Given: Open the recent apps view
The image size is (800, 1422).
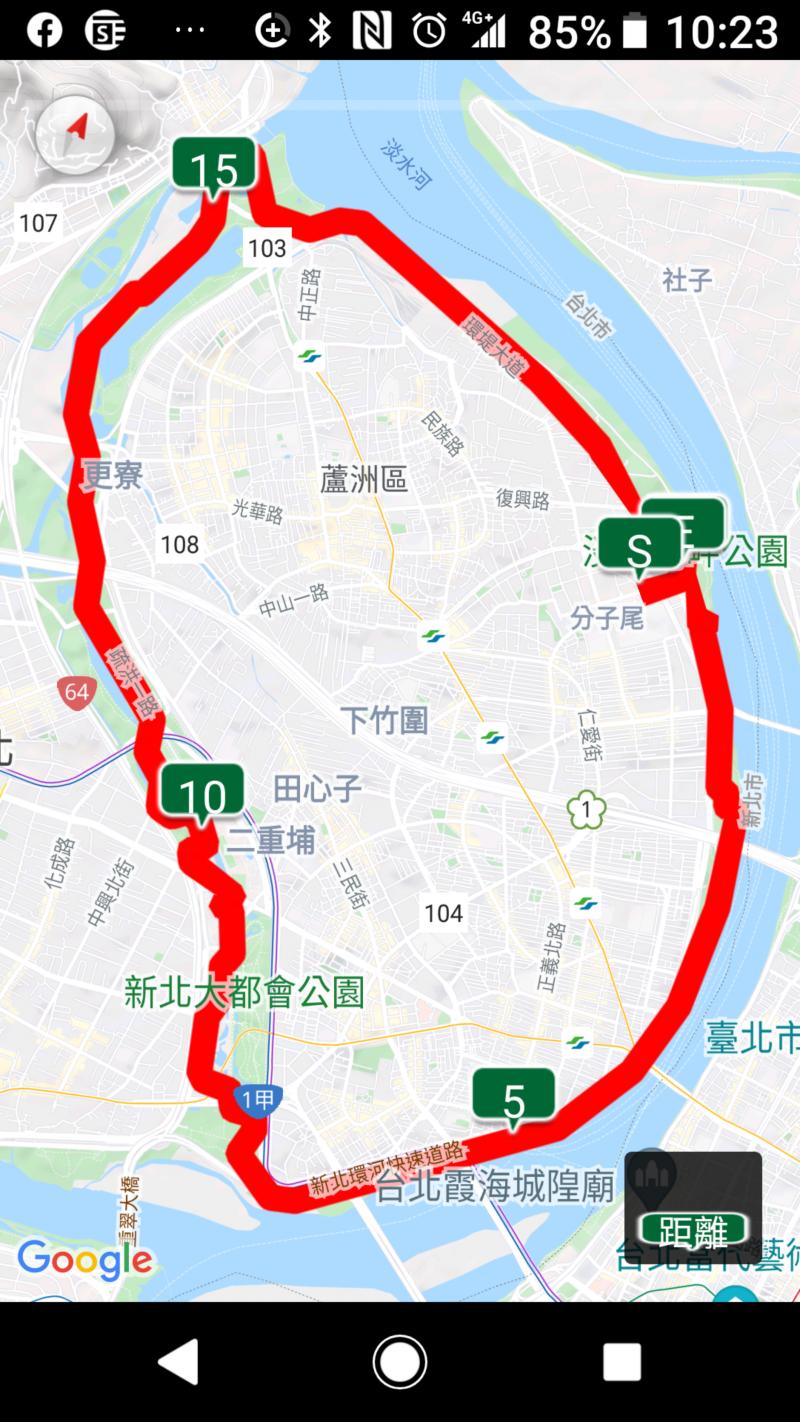Looking at the screenshot, I should [621, 1362].
